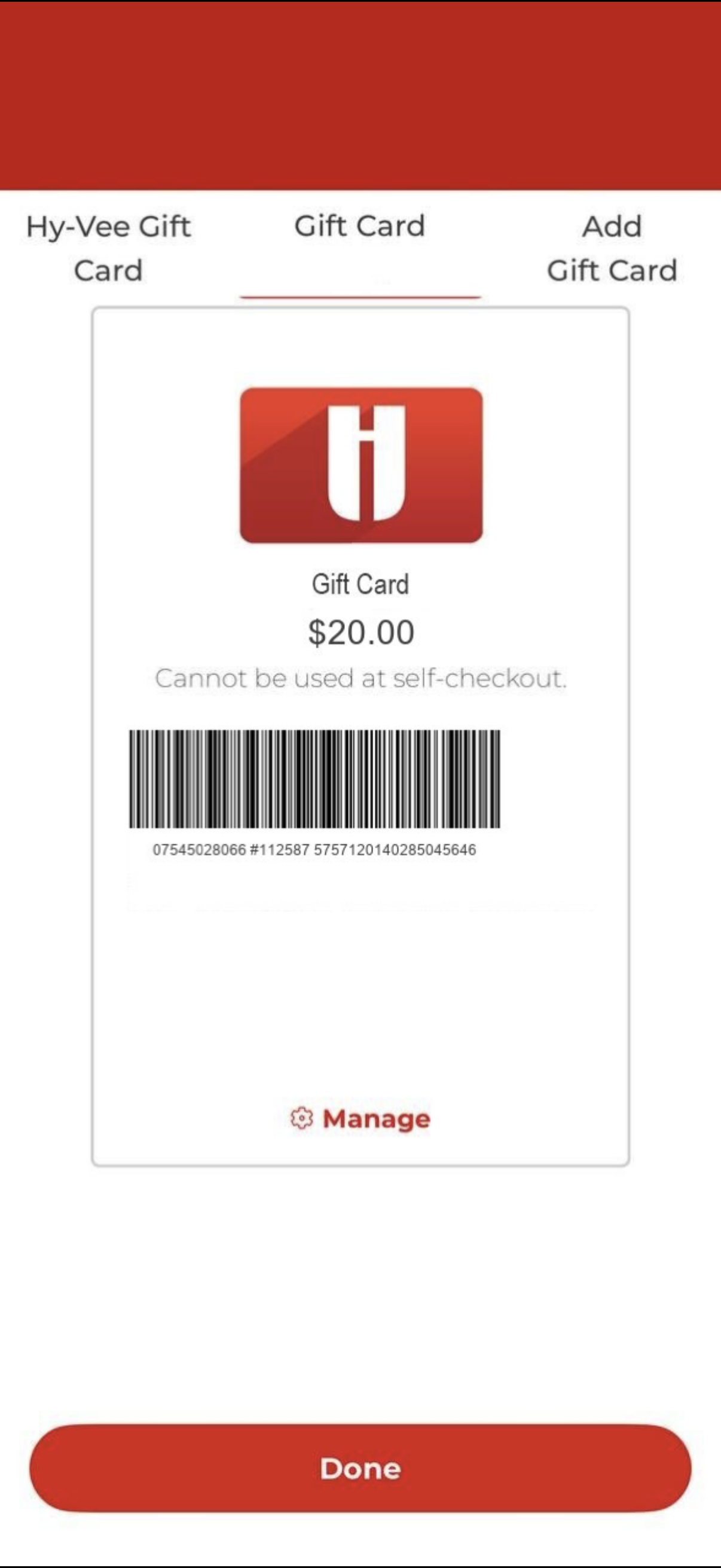Tap the Done button
This screenshot has height=1568, width=721.
click(x=360, y=1469)
